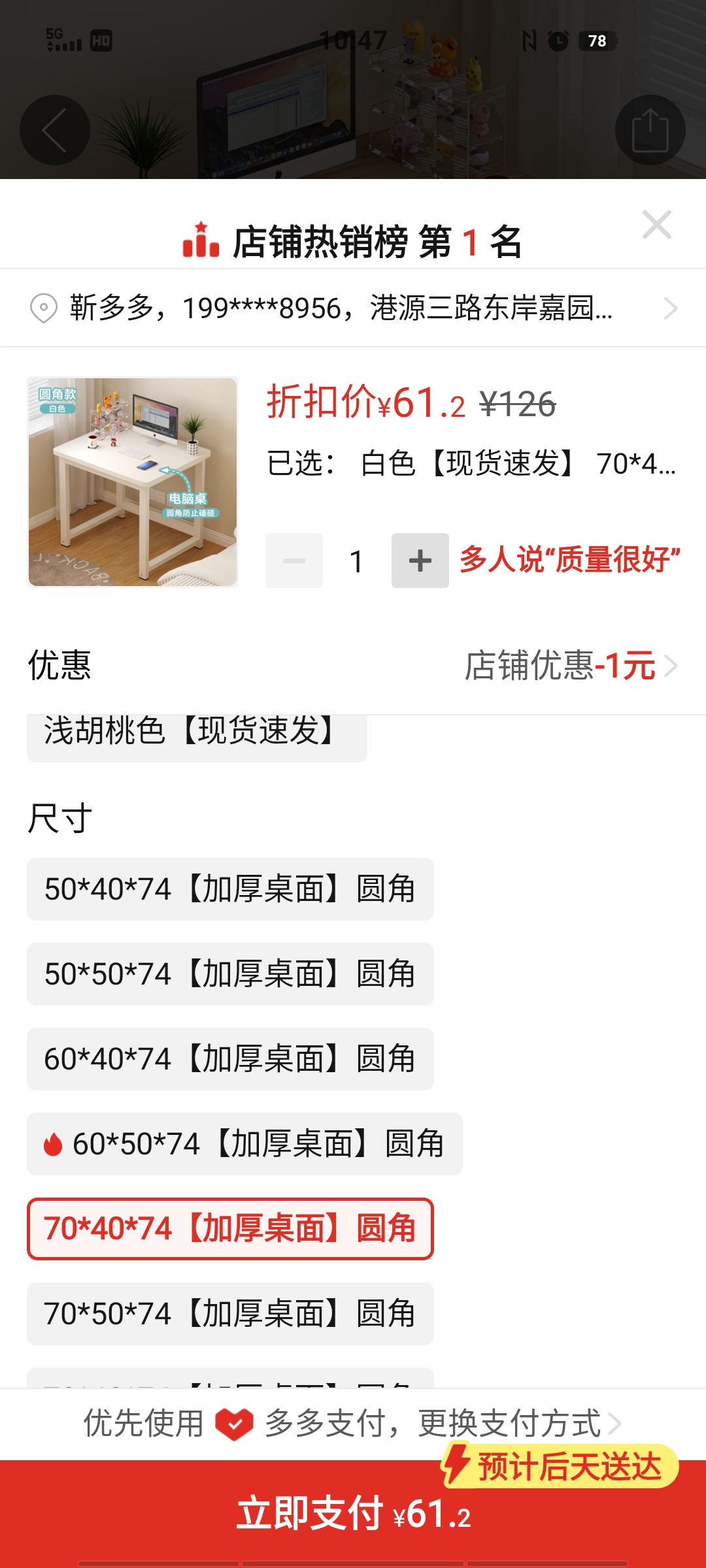This screenshot has width=706, height=1568.
Task: Choose size 50*40*74 圆角
Action: point(230,889)
